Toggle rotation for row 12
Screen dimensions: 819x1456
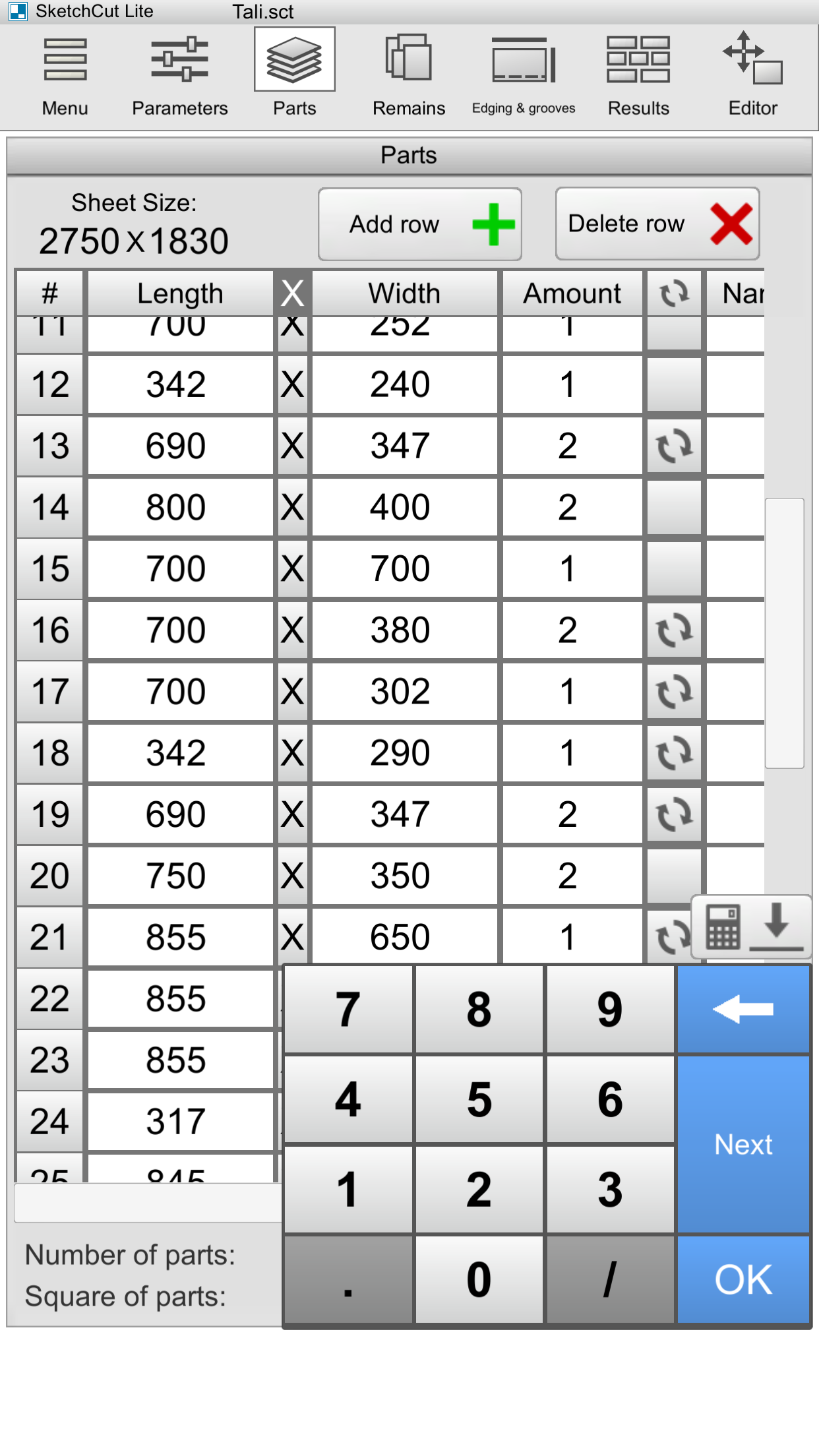click(673, 384)
